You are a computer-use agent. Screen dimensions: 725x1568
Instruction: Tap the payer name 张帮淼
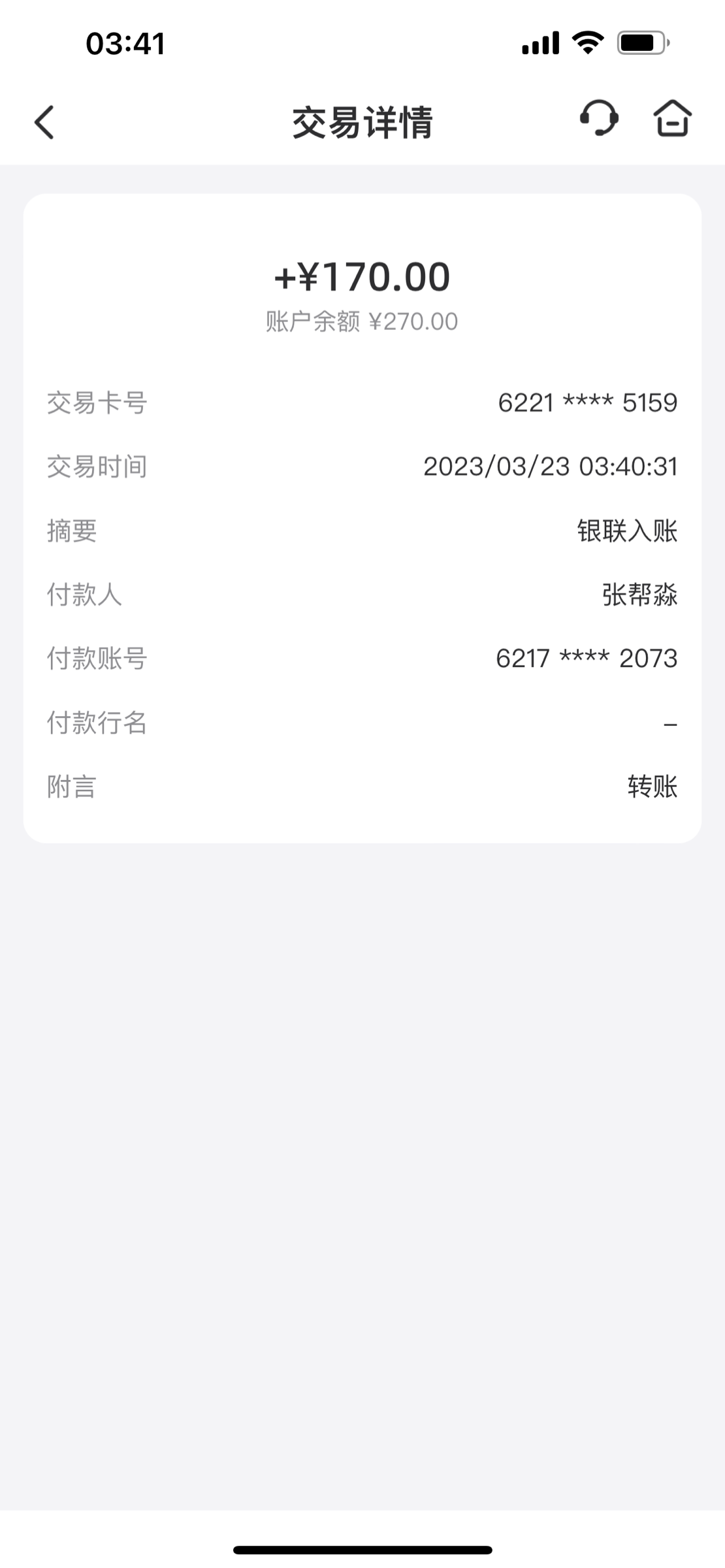click(x=639, y=595)
